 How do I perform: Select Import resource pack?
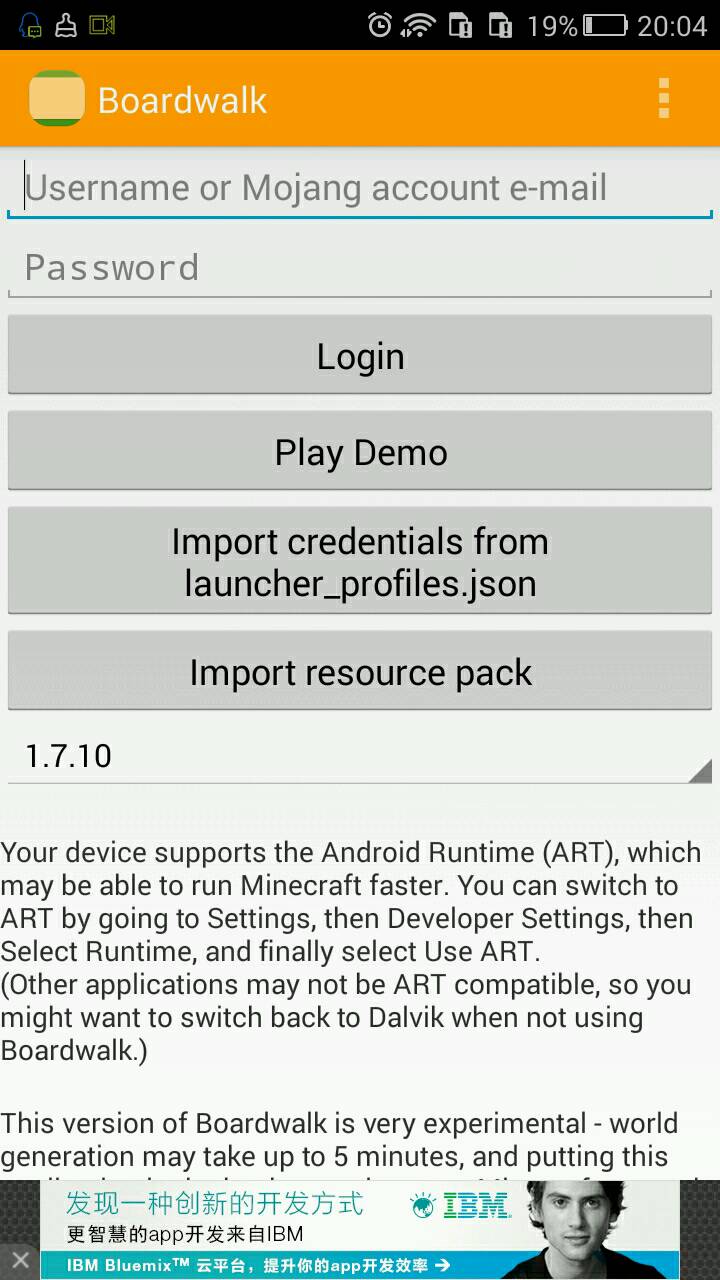point(360,672)
